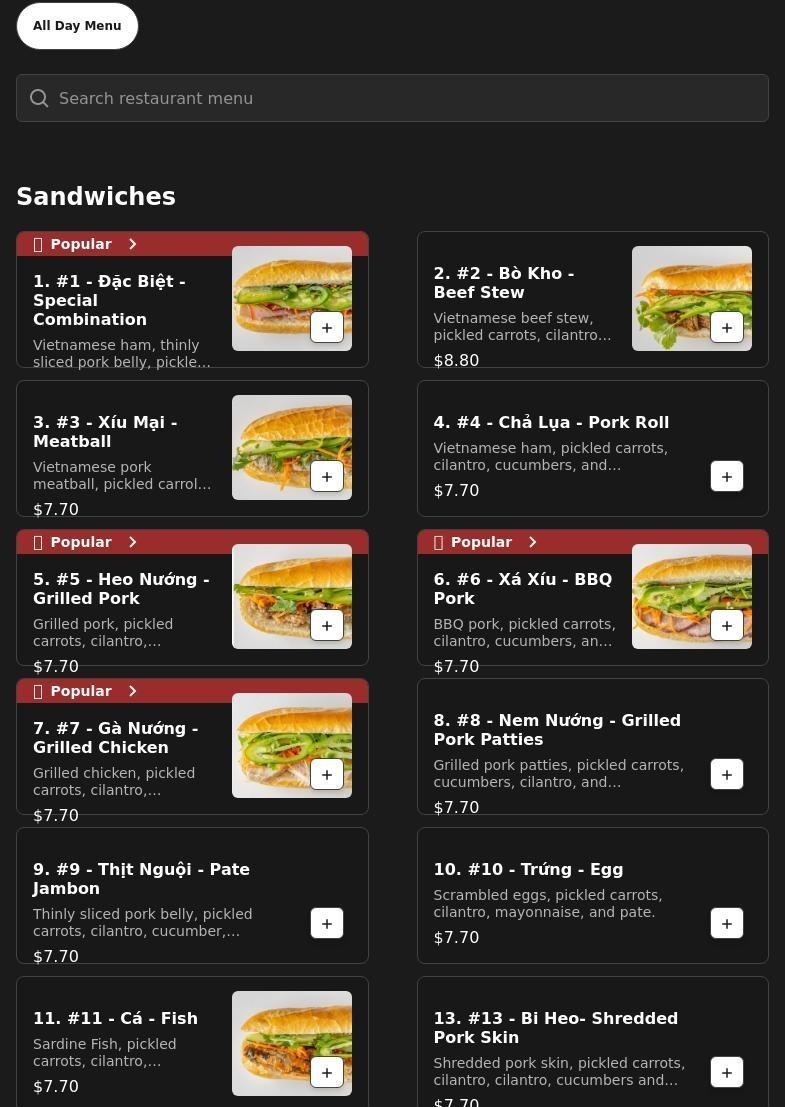Viewport: 785px width, 1107px height.
Task: Add #1 Đặc Biệt Special Combination to cart
Action: click(327, 328)
